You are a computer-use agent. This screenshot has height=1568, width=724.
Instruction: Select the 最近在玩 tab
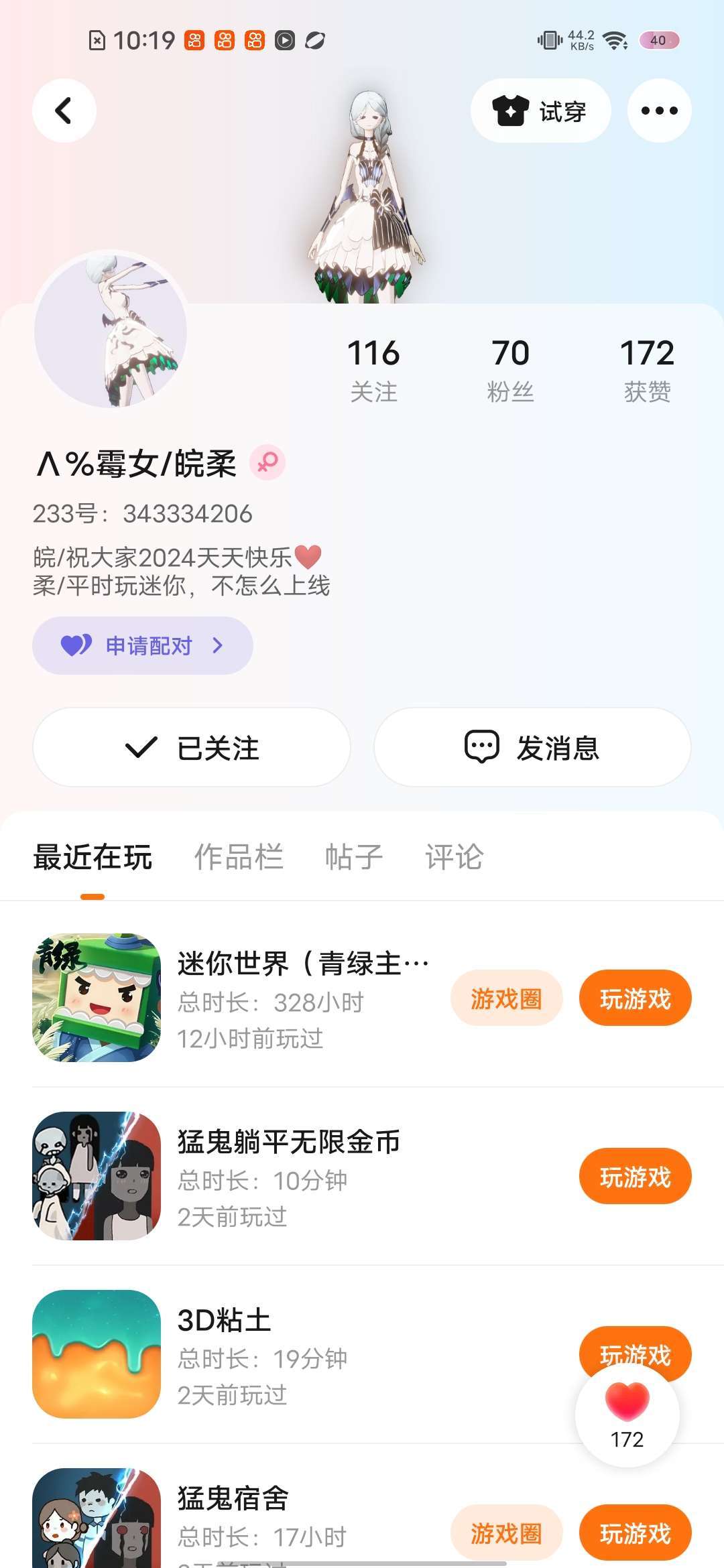93,857
